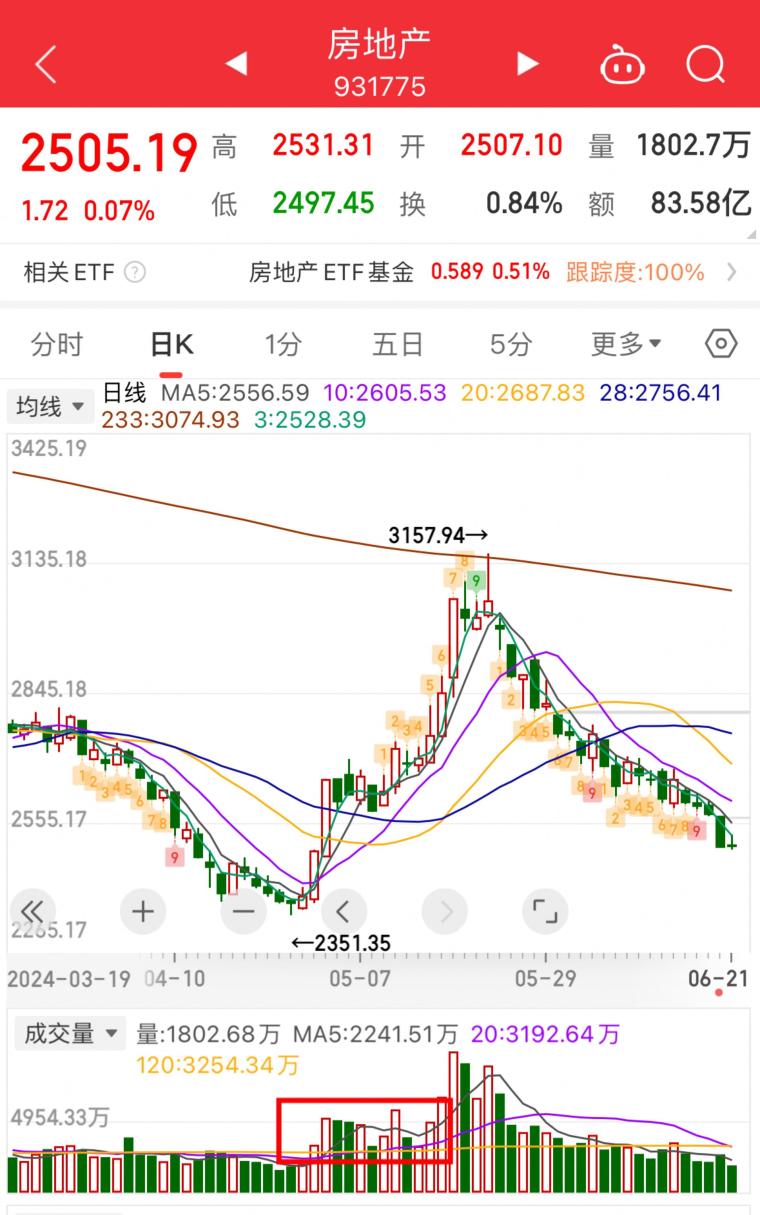
Task: Zoom in the K-line chart
Action: (x=142, y=911)
